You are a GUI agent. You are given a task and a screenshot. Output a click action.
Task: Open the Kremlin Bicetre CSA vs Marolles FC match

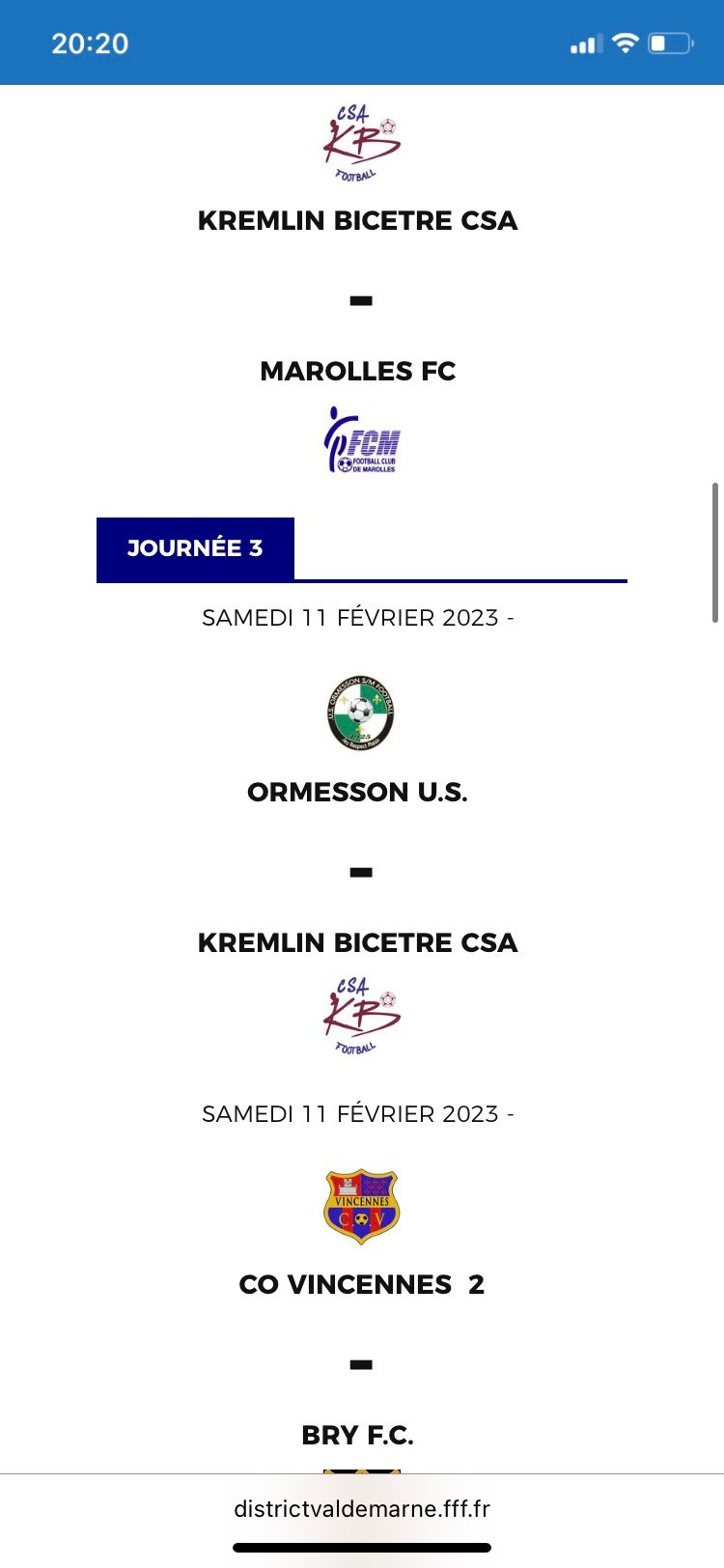[x=359, y=300]
